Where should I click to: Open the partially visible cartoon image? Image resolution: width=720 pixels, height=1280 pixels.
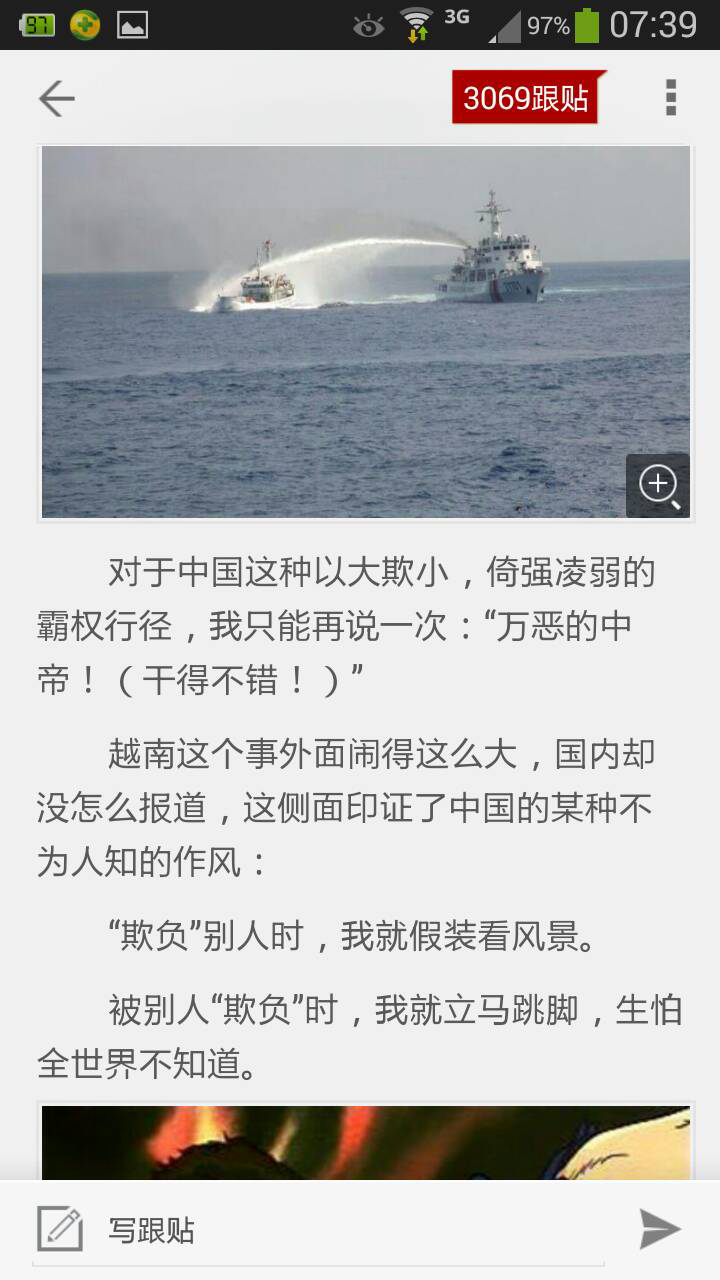click(x=366, y=1143)
